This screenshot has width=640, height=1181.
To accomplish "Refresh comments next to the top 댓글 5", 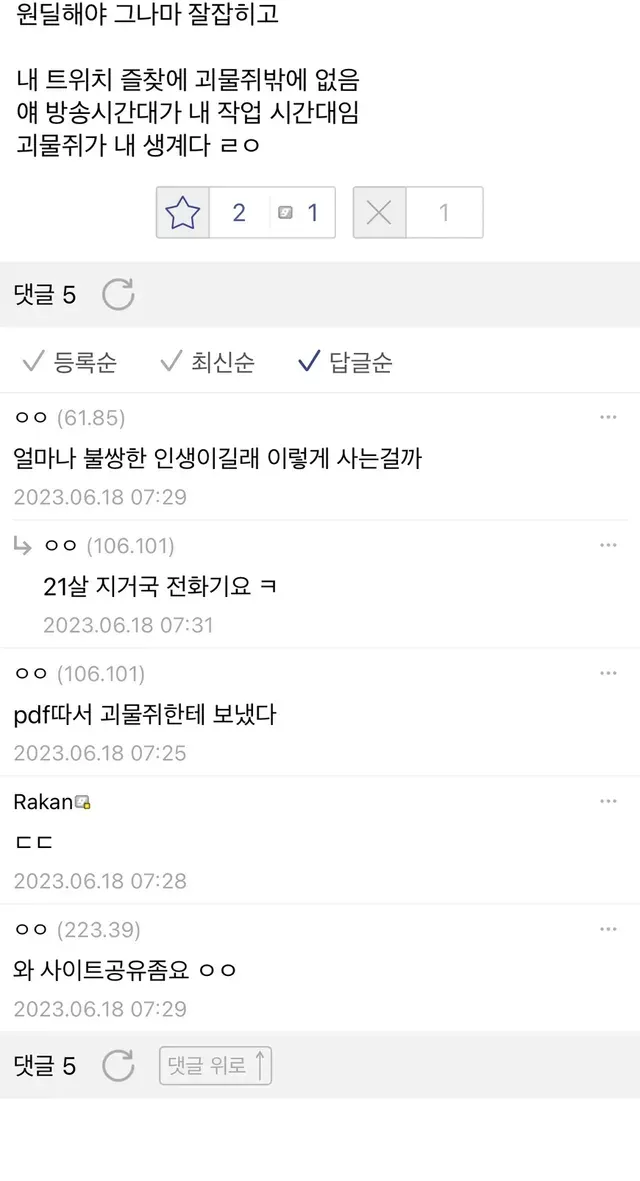I will (x=118, y=294).
